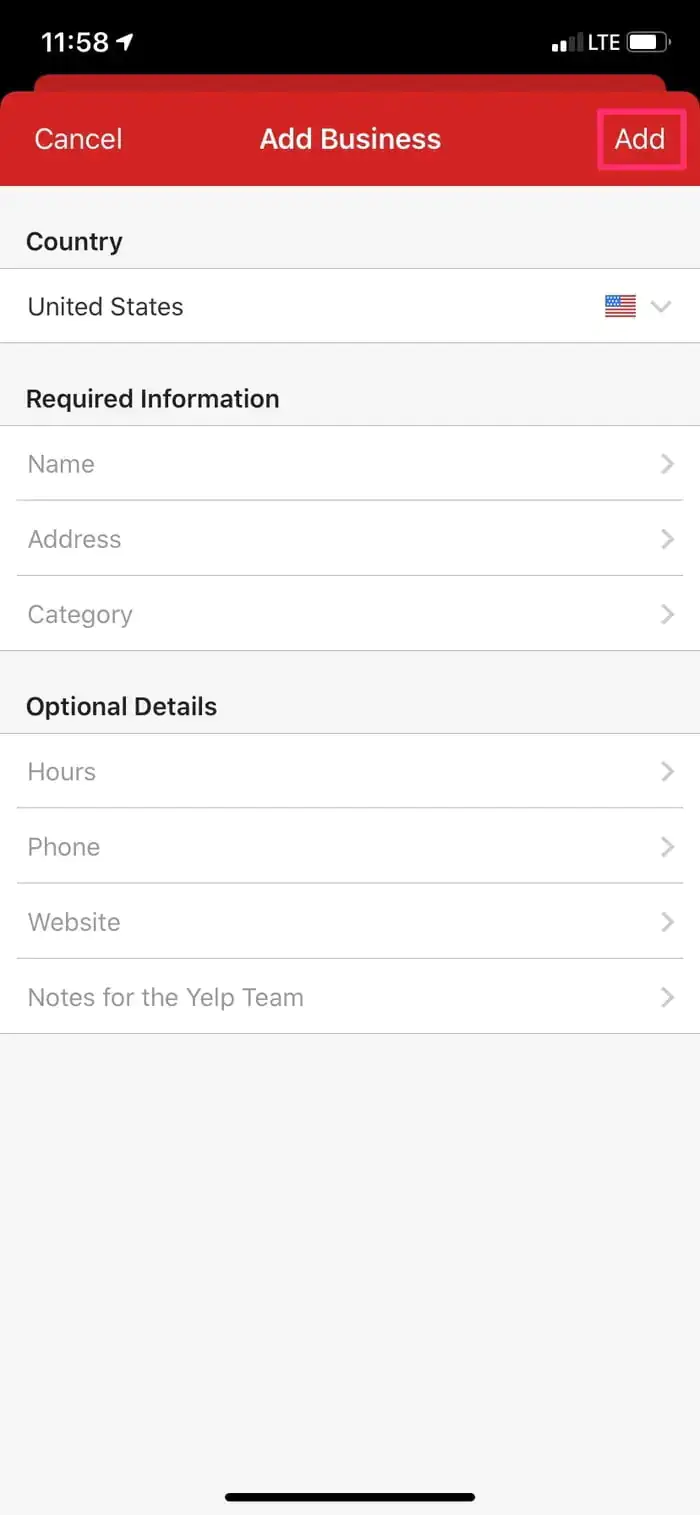Set the business Hours
This screenshot has width=700, height=1515.
click(350, 772)
